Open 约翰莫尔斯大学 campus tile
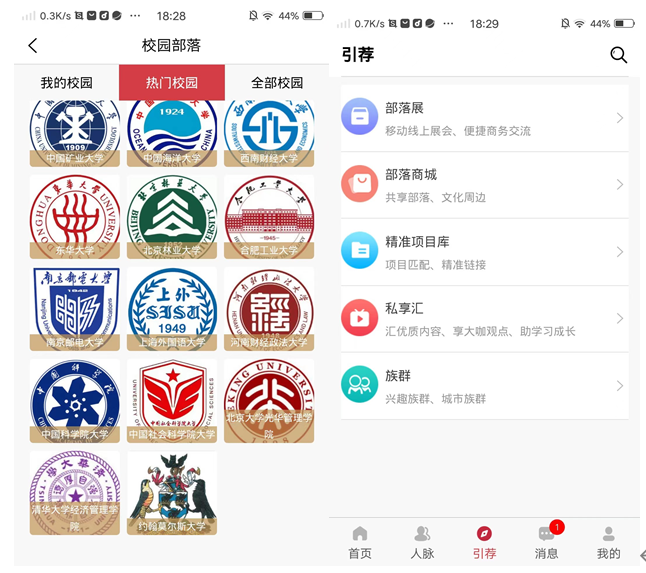This screenshot has height=573, width=646. tap(172, 492)
